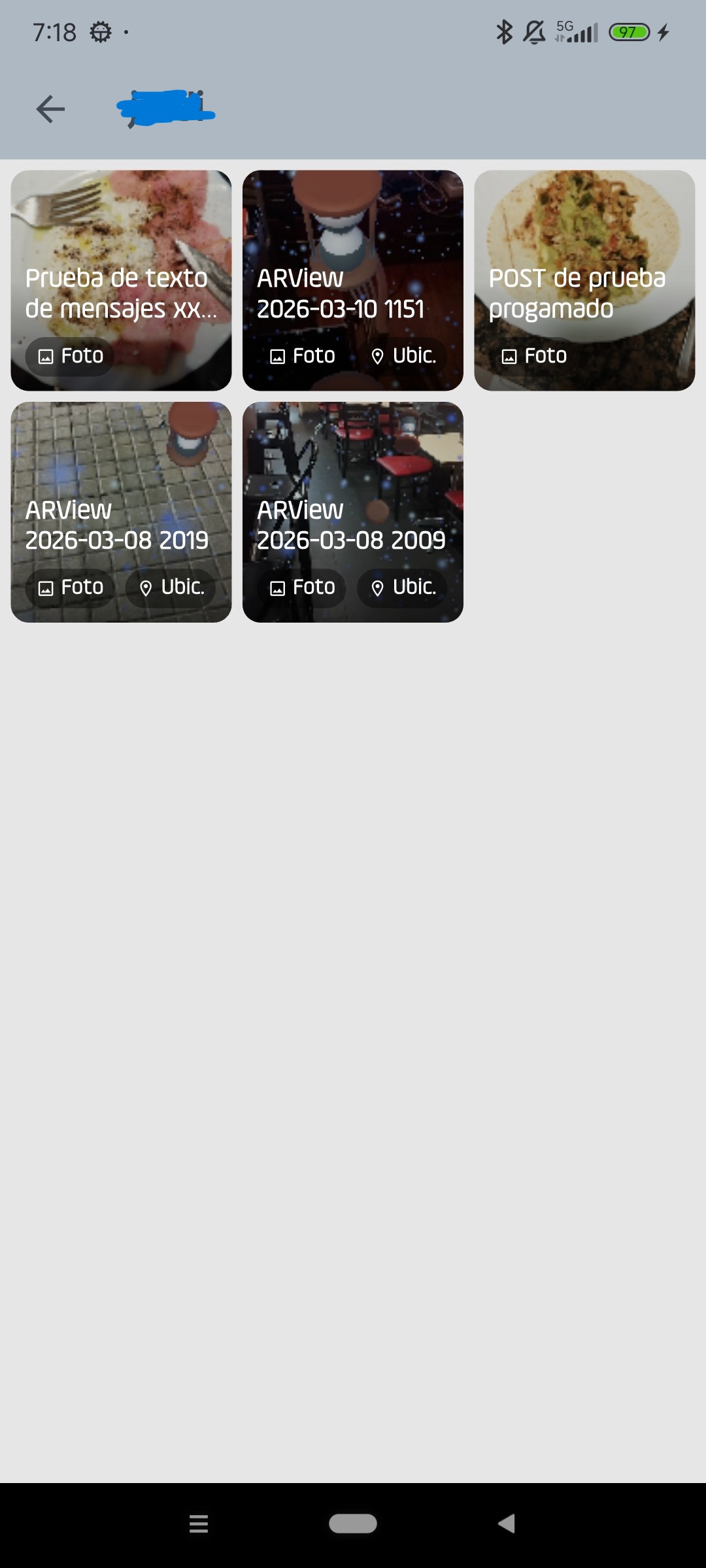Tap the battery indicator in the status bar
The image size is (706, 1568).
pos(628,31)
